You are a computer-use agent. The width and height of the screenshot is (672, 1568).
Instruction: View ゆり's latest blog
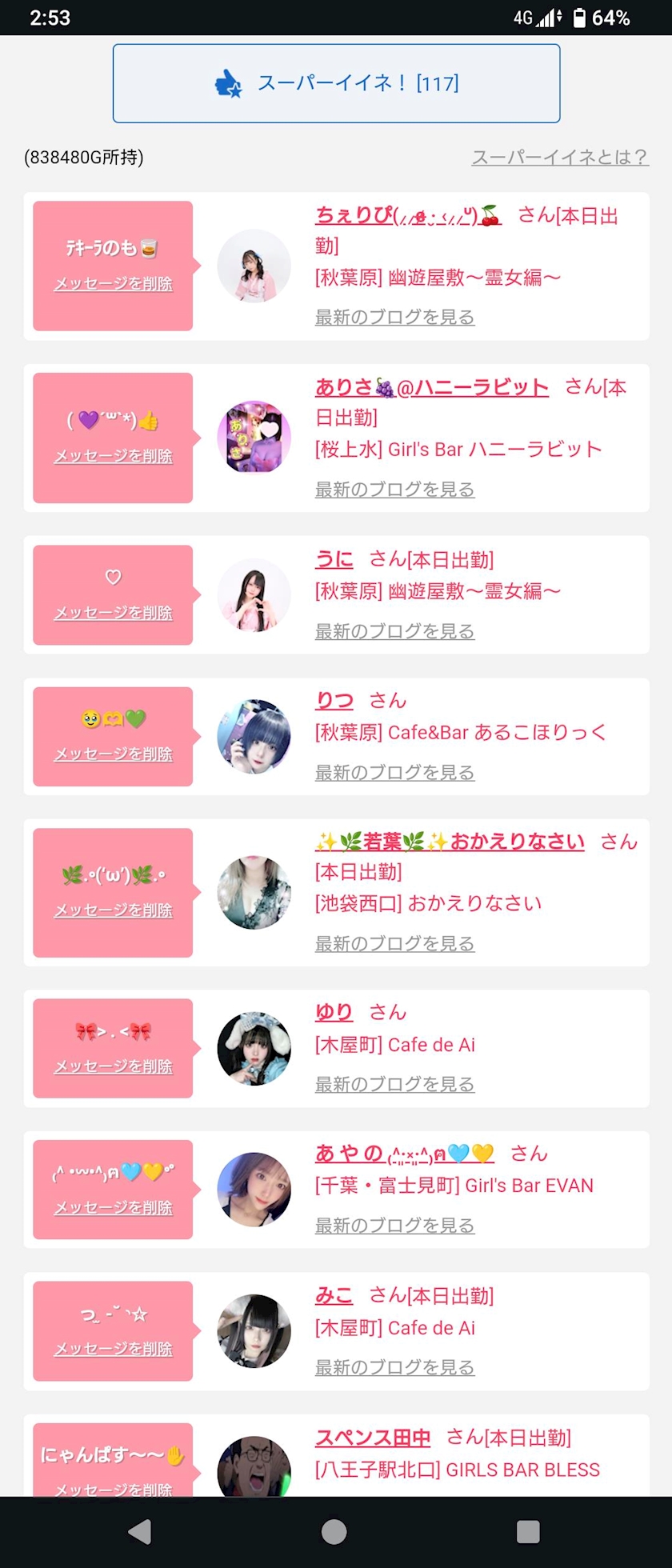pos(394,1085)
